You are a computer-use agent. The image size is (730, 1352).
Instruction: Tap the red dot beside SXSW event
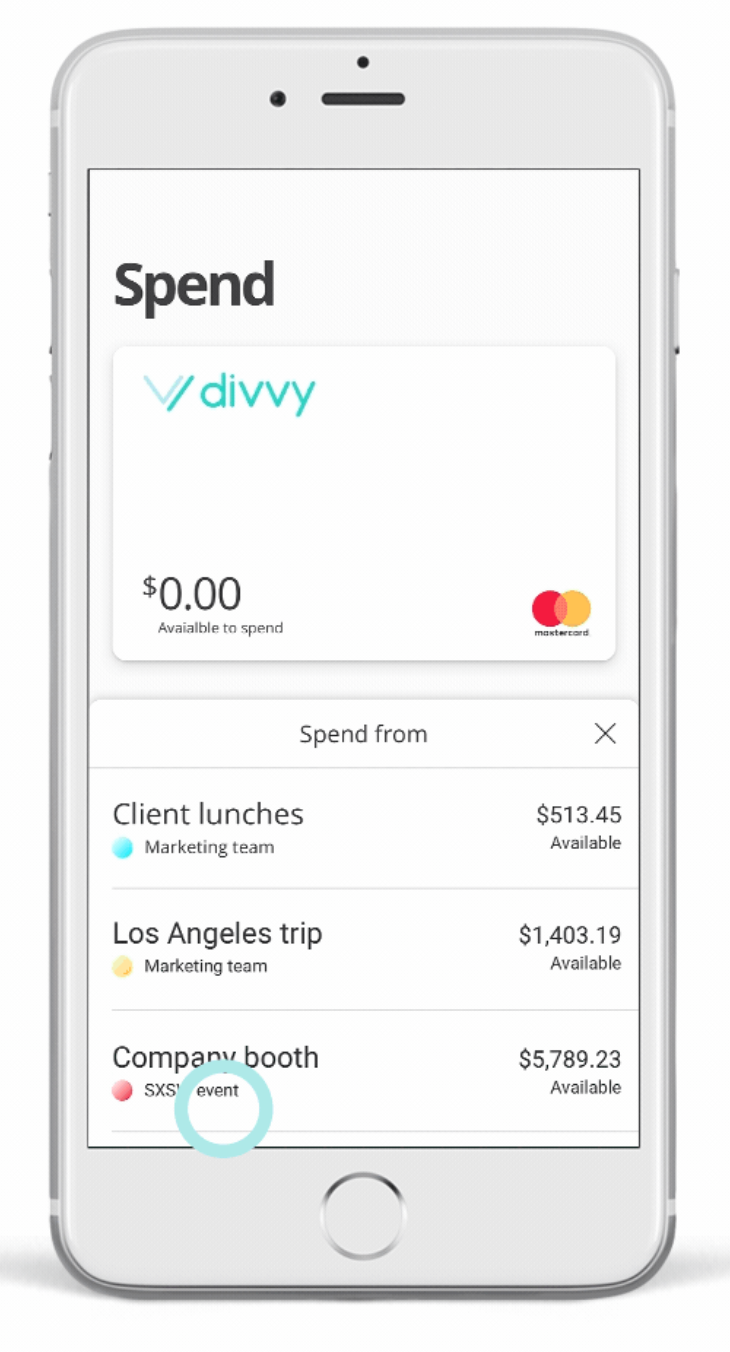[122, 1090]
